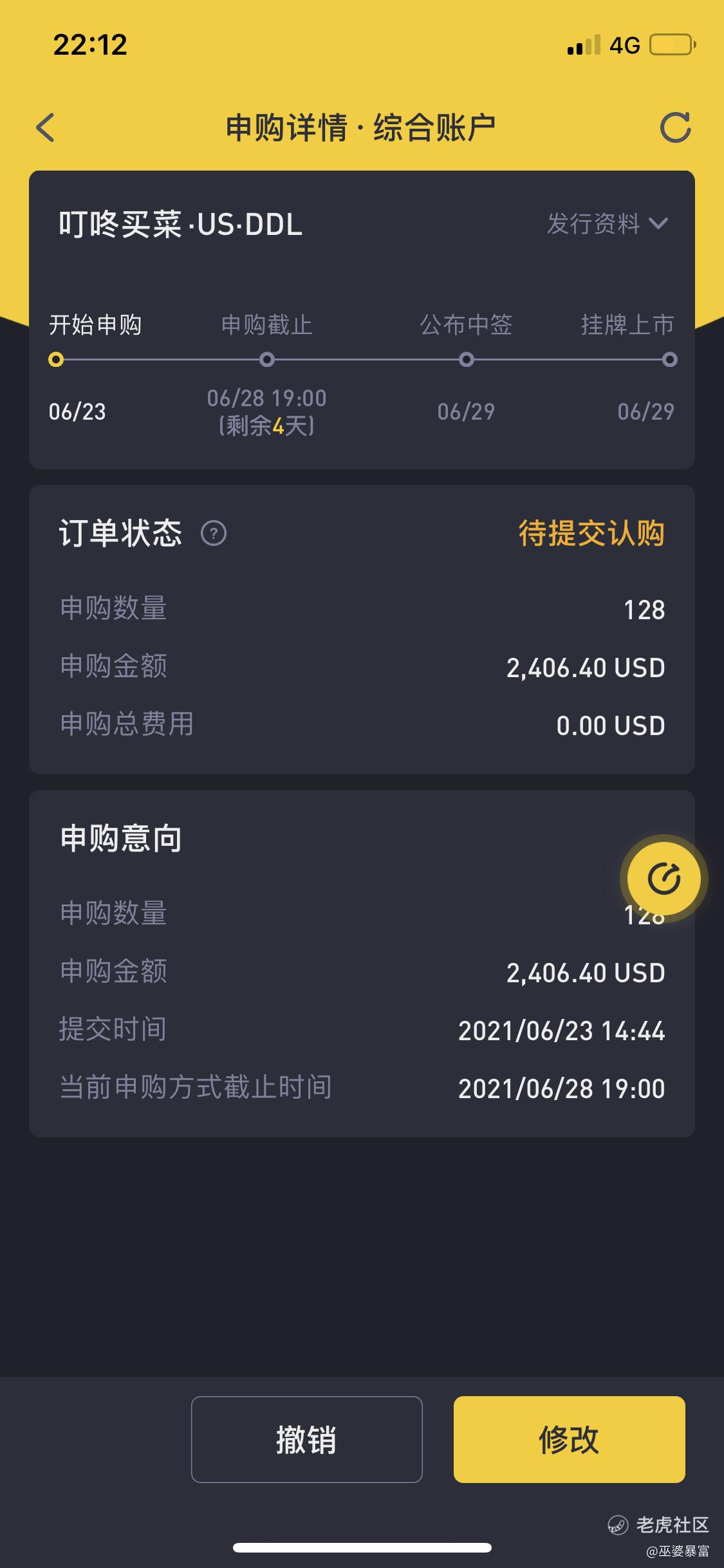Tap the yellow floating circular button

tap(664, 879)
